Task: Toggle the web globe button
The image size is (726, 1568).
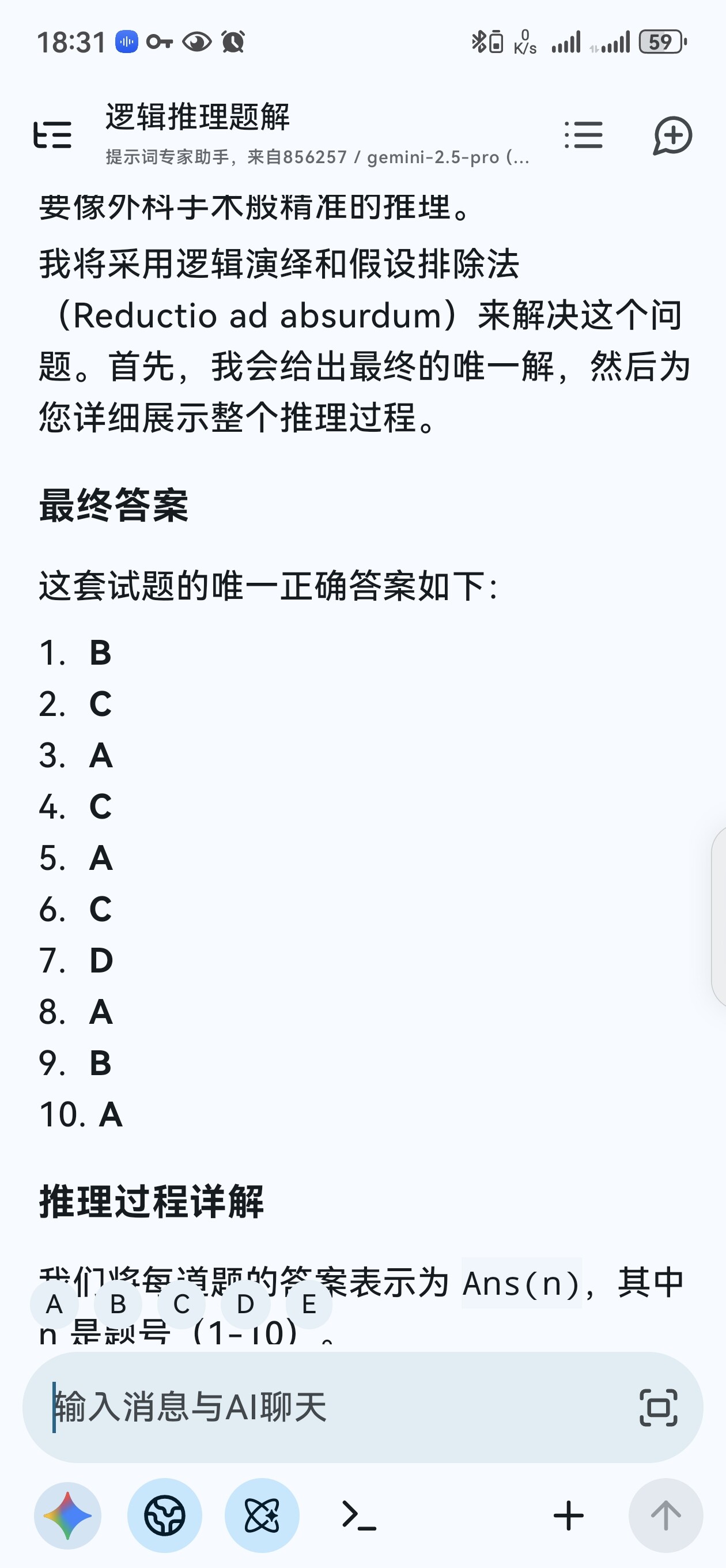Action: tap(164, 1515)
